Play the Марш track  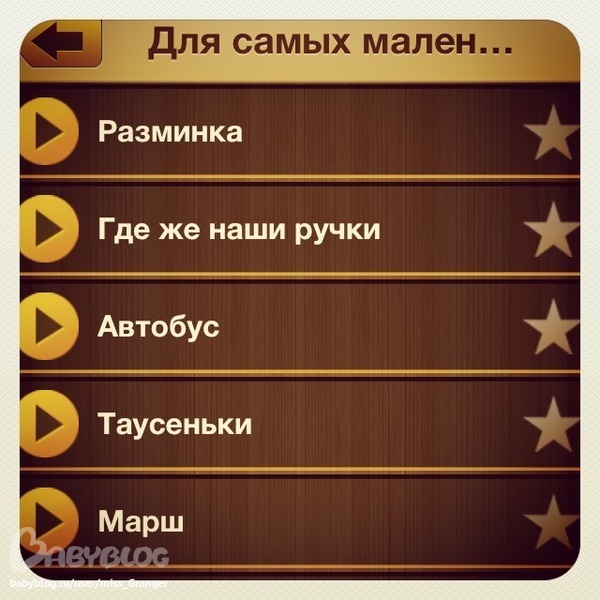point(47,520)
